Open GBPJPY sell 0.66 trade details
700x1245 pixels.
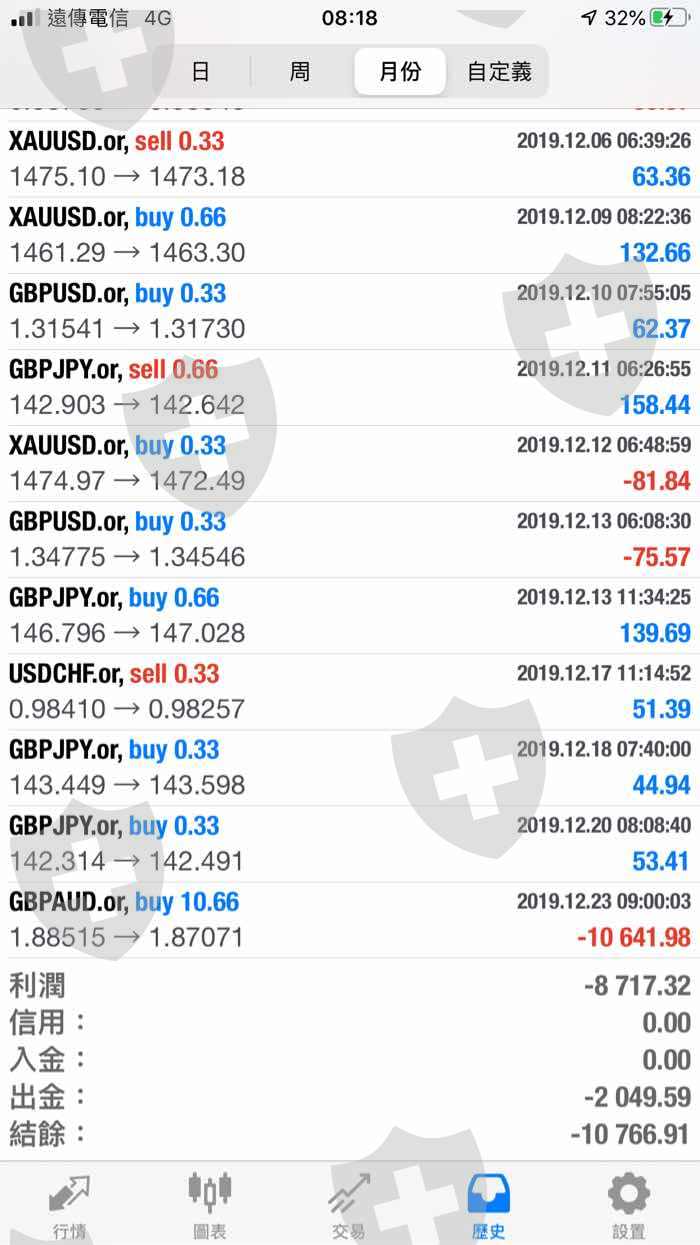tap(350, 387)
